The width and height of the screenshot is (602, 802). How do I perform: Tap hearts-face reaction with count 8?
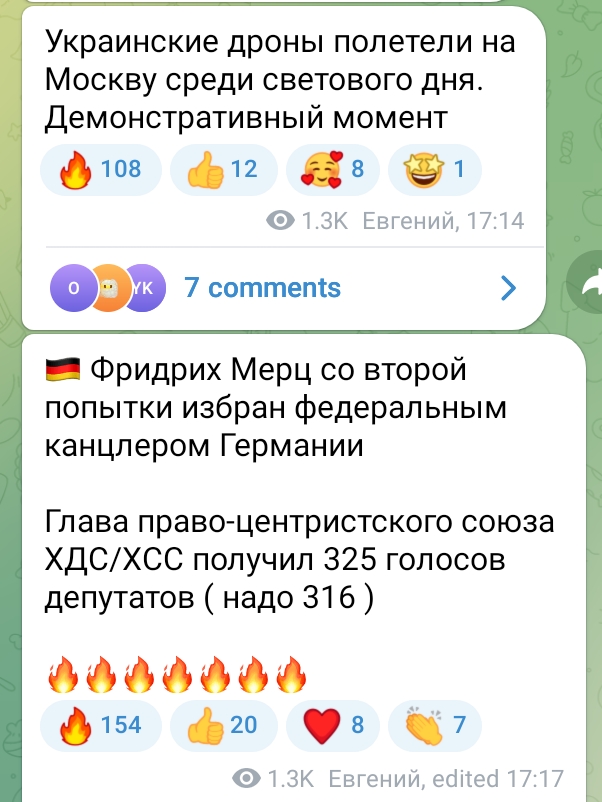tap(331, 169)
